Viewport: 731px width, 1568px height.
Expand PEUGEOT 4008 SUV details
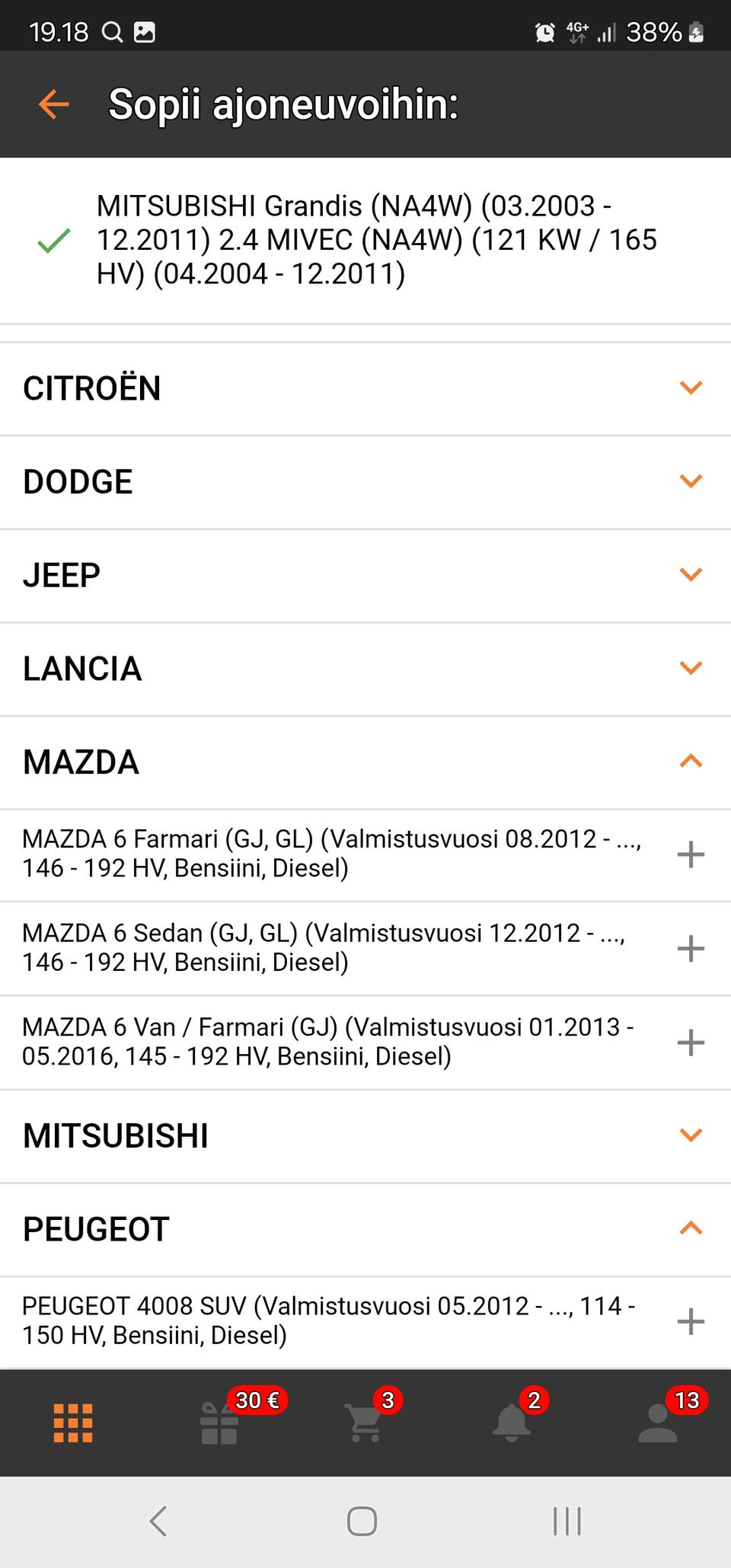(x=690, y=1321)
